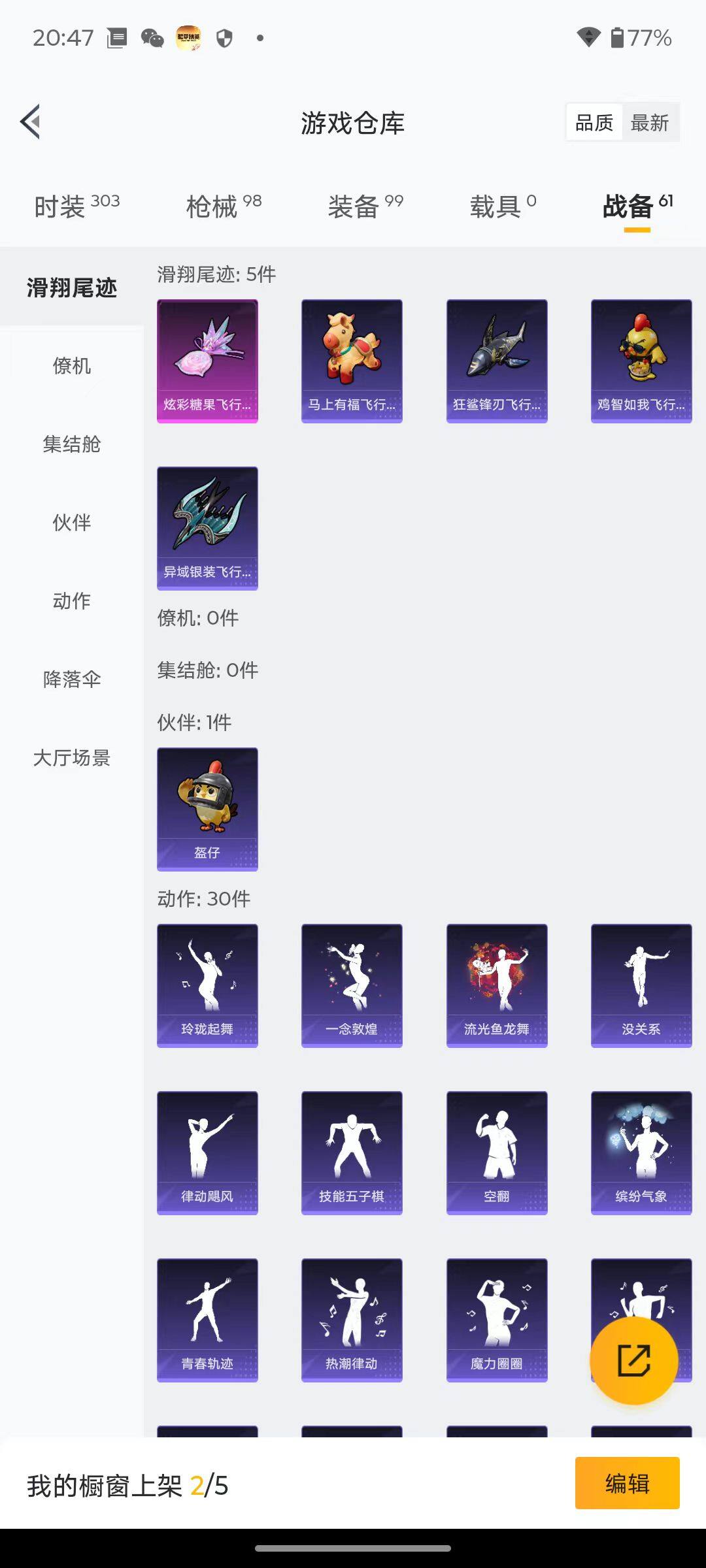Open the share floating action button
The height and width of the screenshot is (1568, 706).
pyautogui.click(x=635, y=1360)
